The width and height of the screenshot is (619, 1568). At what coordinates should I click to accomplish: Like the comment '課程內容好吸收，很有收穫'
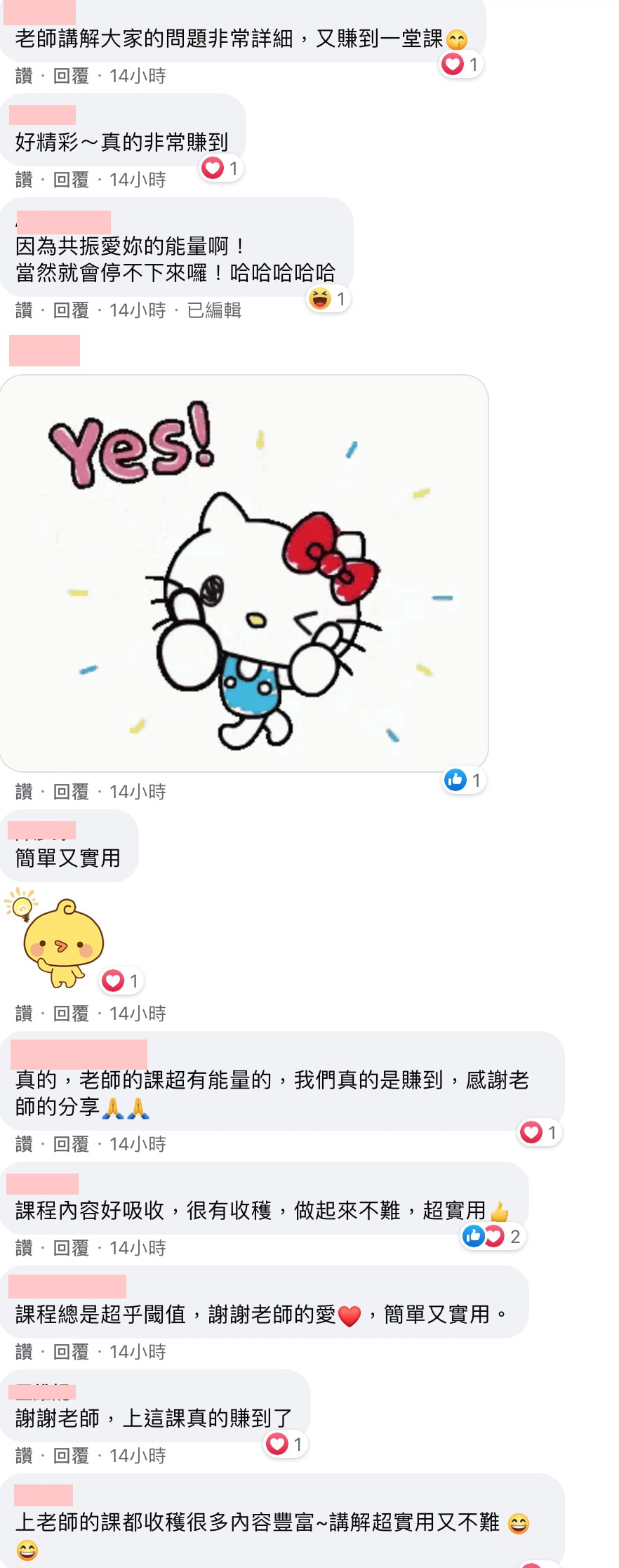point(24,1248)
